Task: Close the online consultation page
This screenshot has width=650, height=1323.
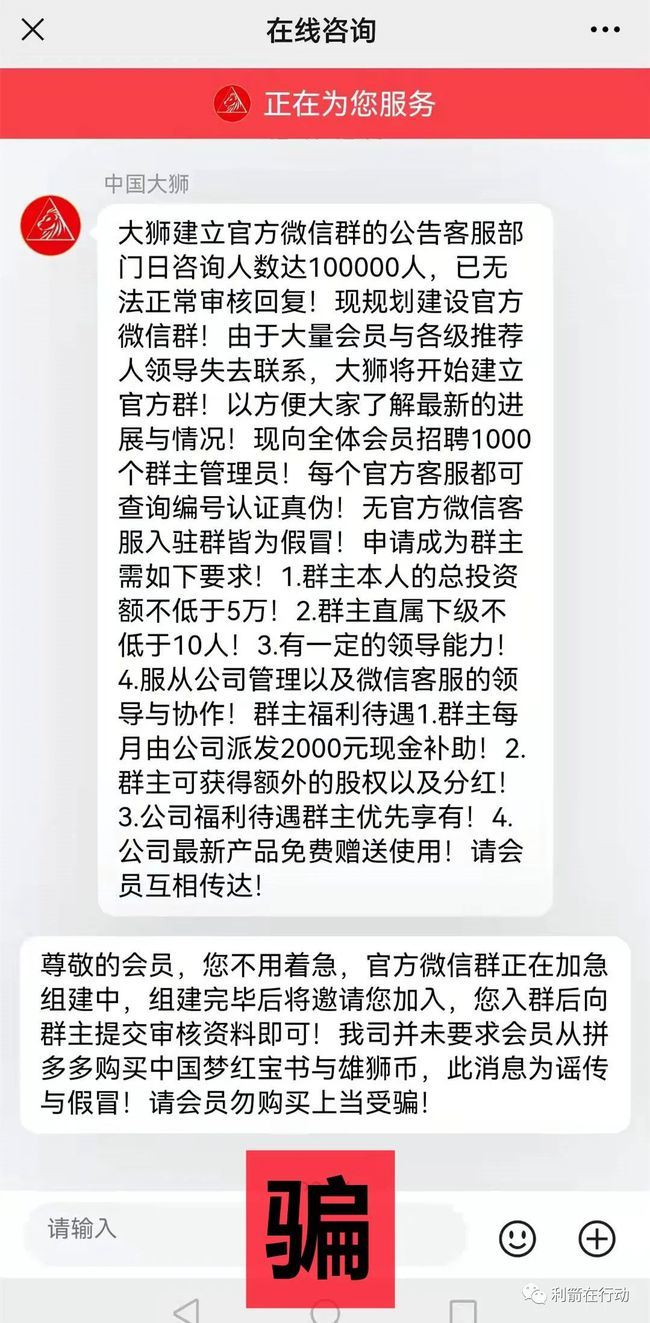Action: [33, 30]
